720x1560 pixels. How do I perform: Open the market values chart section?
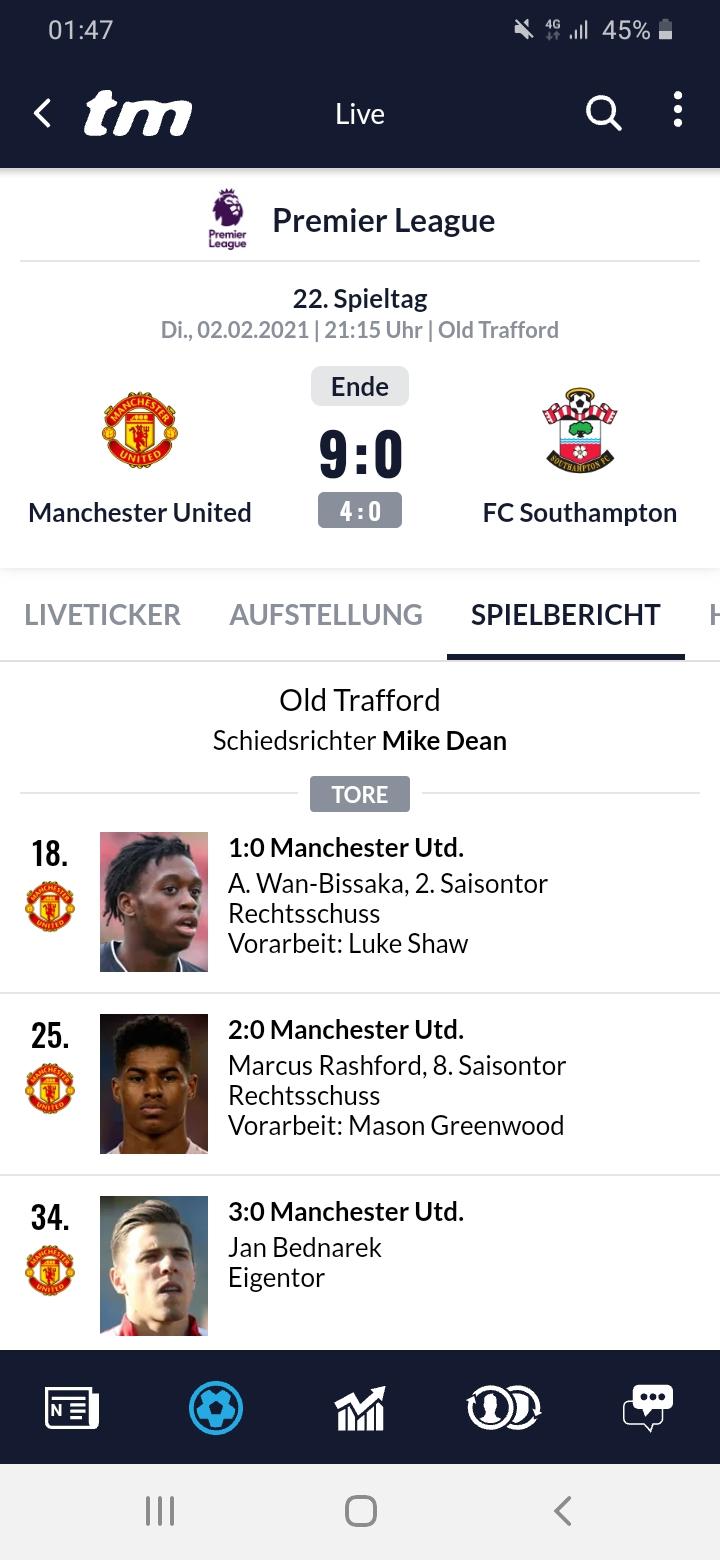360,1408
